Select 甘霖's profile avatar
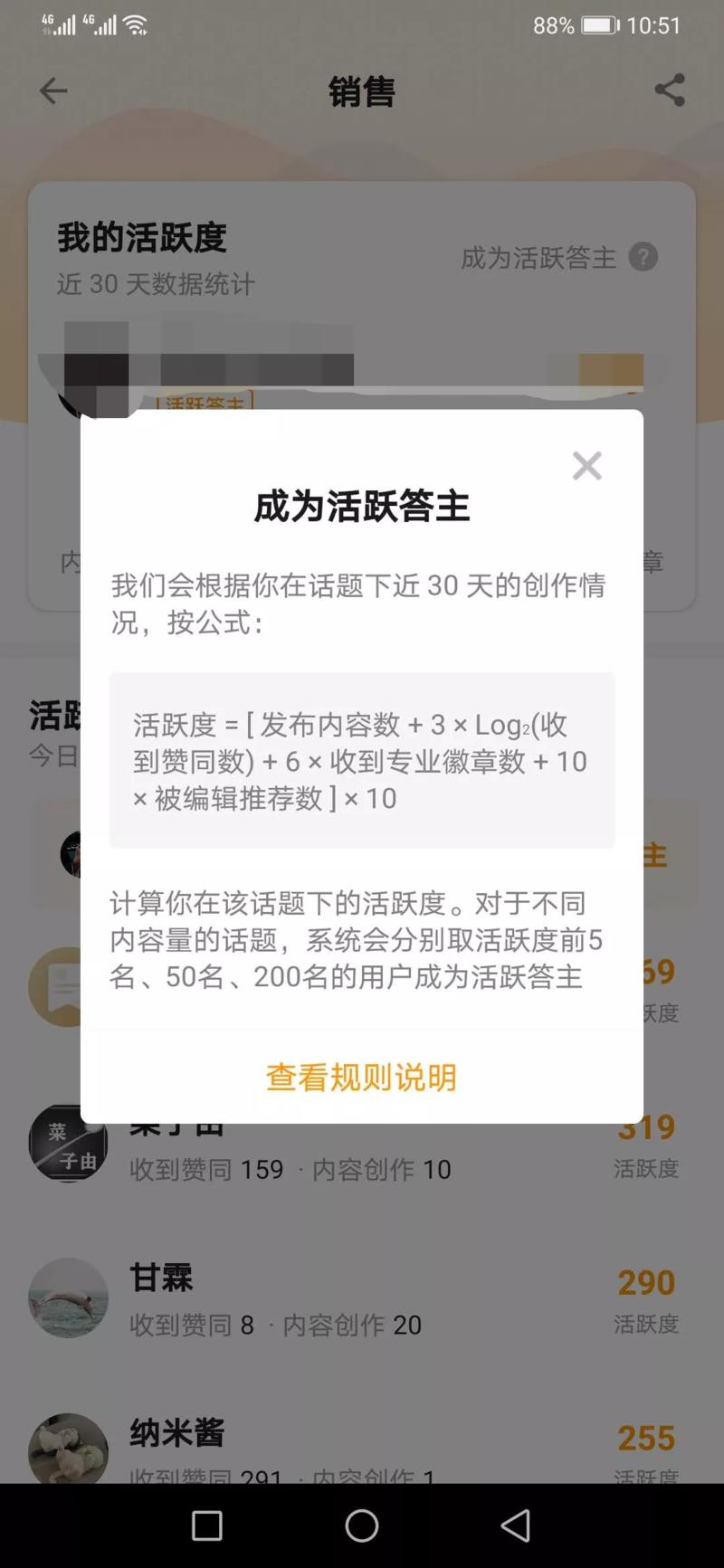The image size is (724, 1568). (69, 1297)
